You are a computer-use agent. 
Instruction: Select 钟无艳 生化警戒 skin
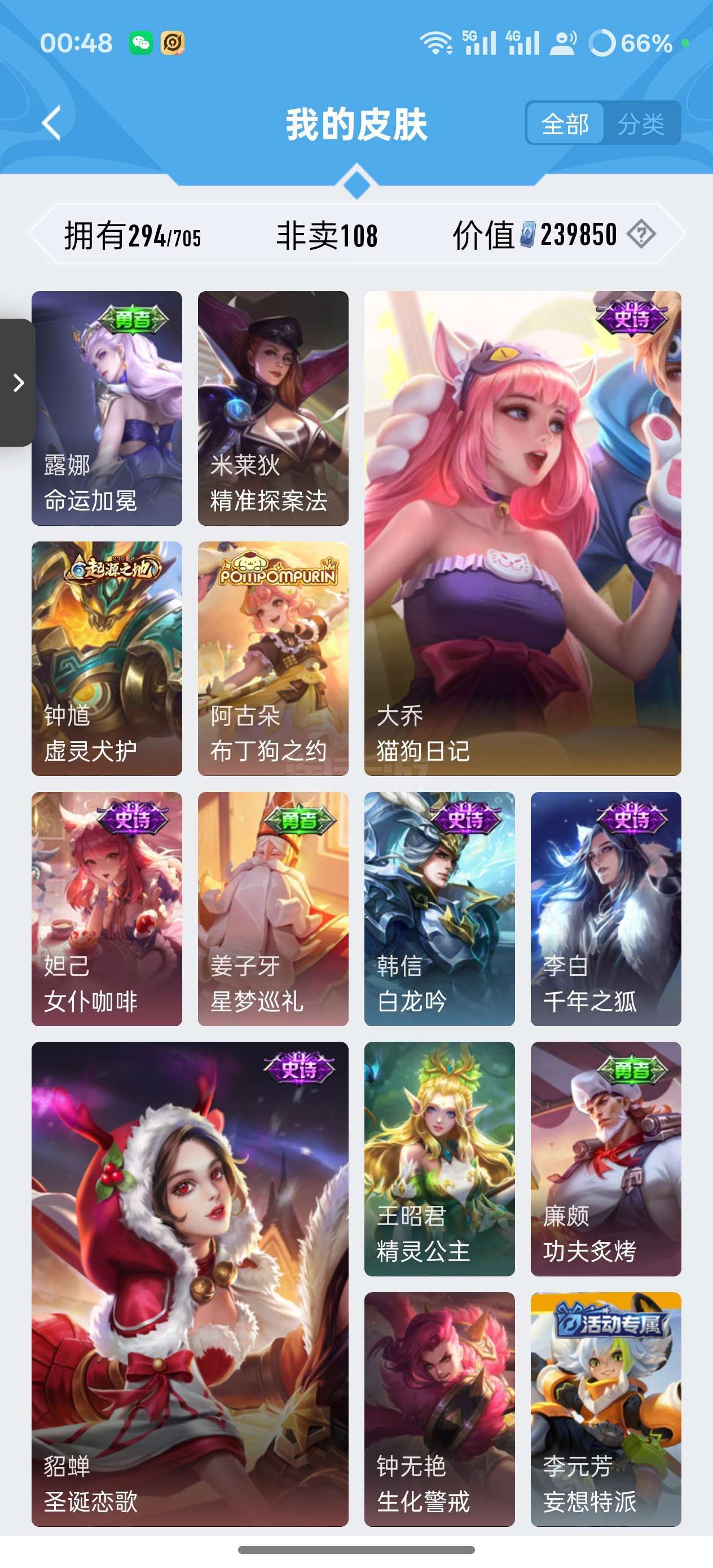(439, 1409)
